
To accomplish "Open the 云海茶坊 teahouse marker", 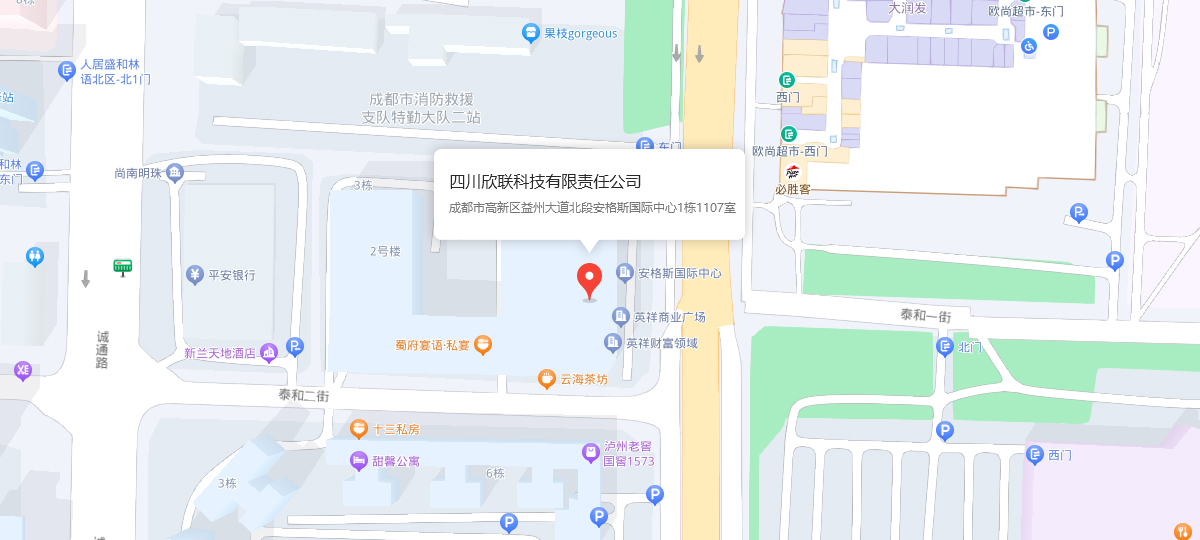I will 546,379.
